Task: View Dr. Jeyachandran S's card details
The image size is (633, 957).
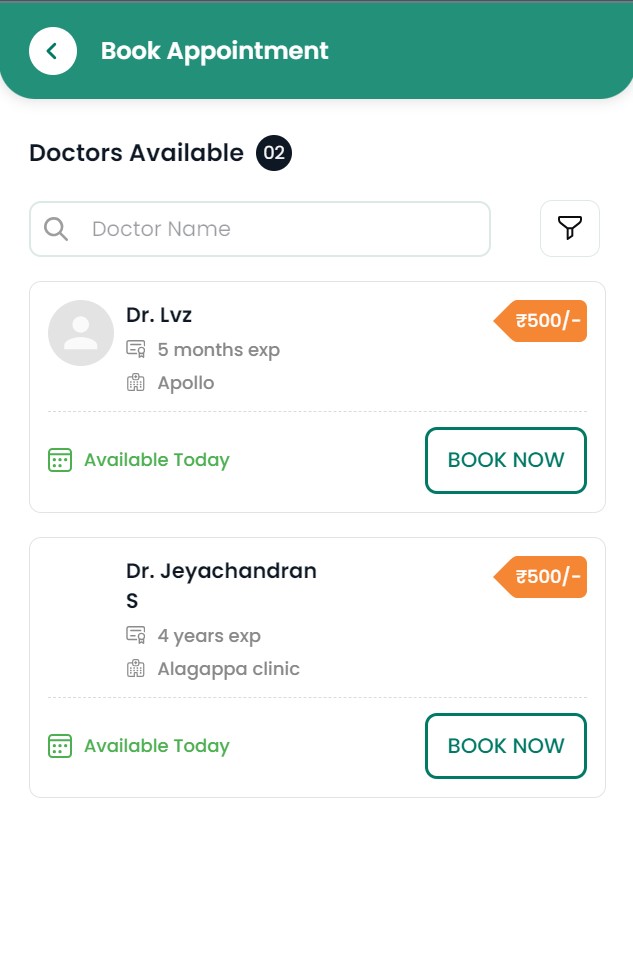Action: 300,620
